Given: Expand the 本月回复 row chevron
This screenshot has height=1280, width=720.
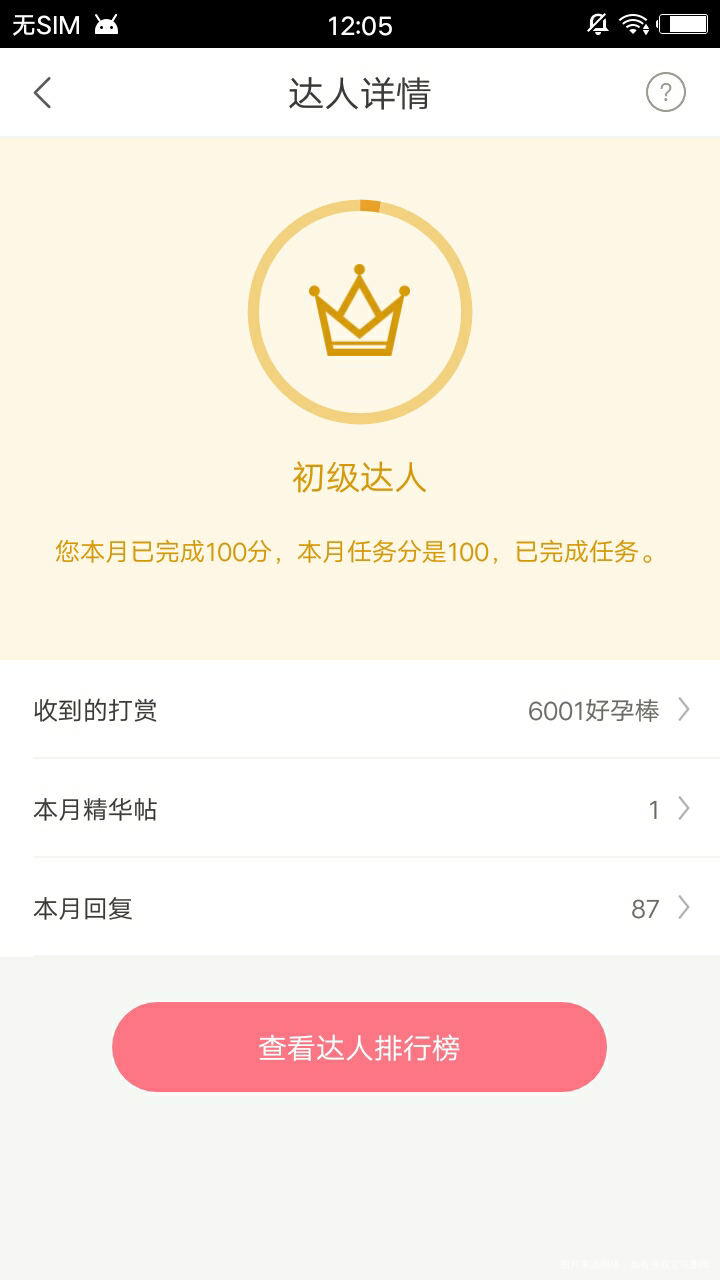Looking at the screenshot, I should [x=684, y=908].
